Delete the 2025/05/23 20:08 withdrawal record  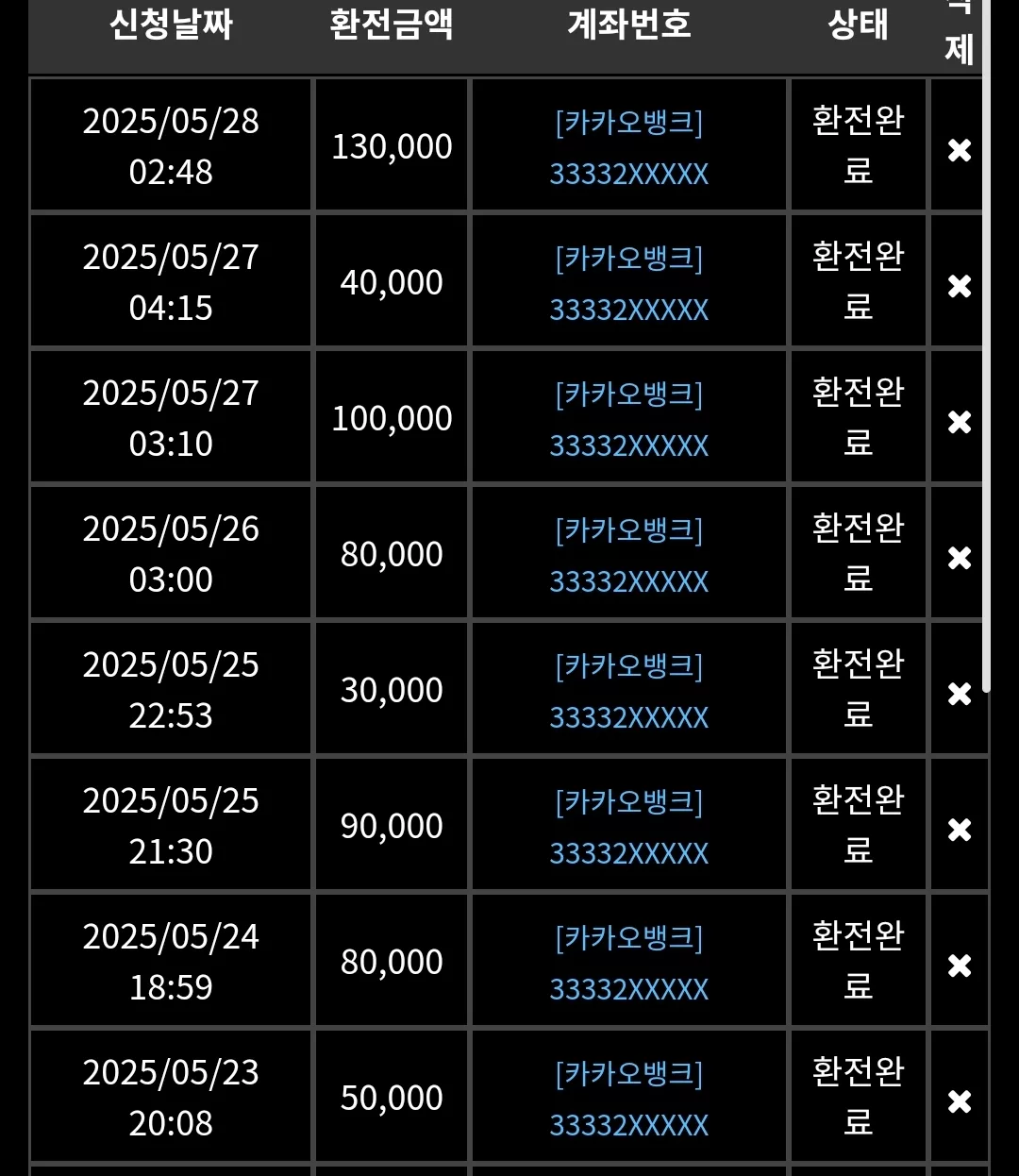tap(960, 1101)
